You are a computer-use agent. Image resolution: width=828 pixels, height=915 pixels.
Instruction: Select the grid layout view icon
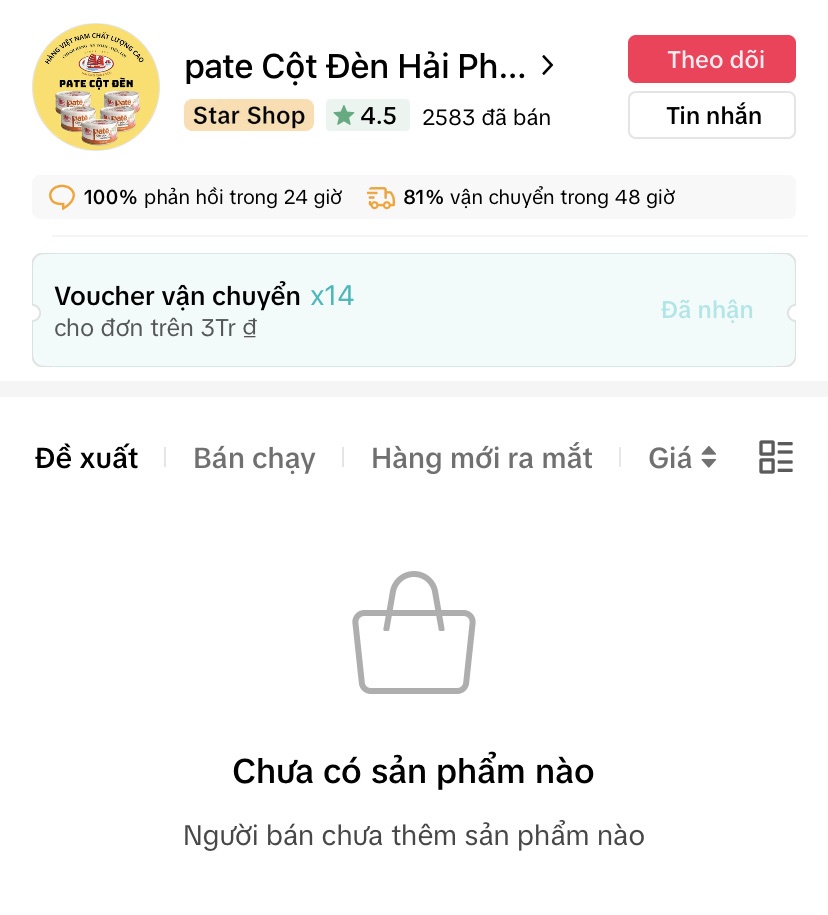(x=775, y=457)
